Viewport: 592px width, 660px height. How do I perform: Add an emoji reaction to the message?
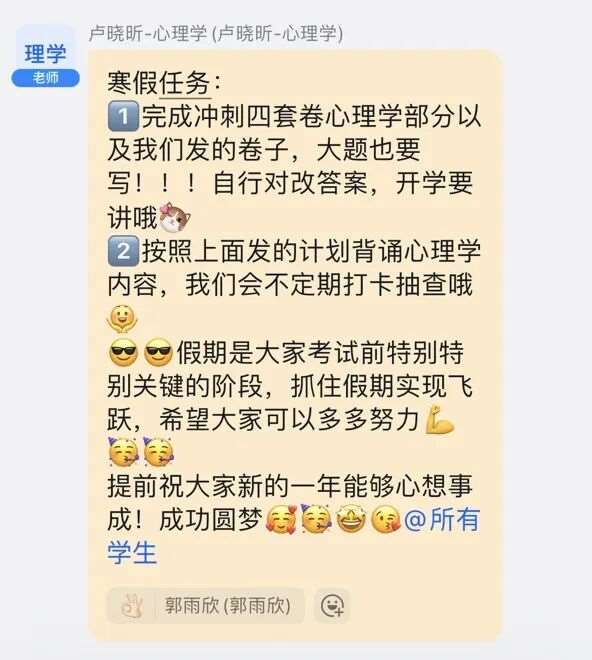(x=332, y=606)
